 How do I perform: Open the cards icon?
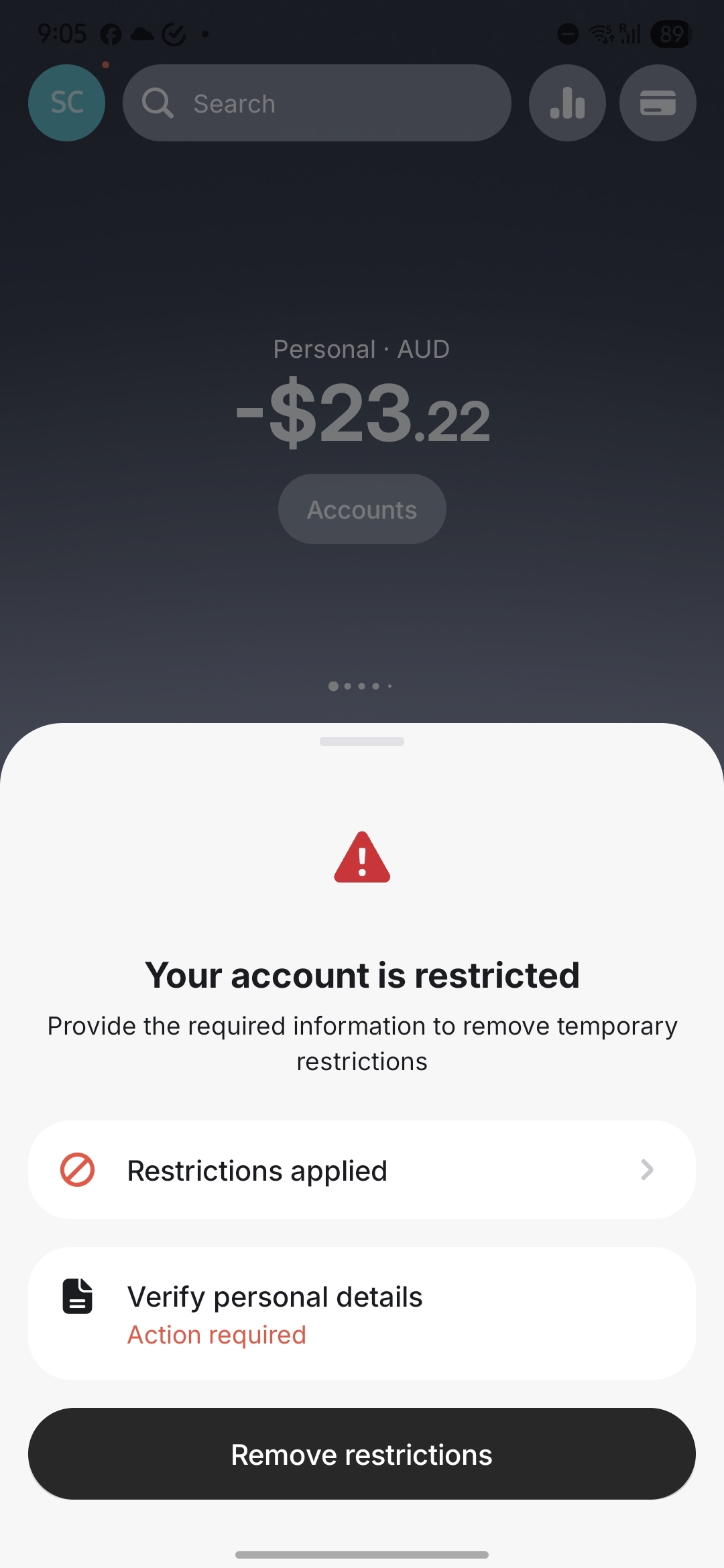coord(658,103)
